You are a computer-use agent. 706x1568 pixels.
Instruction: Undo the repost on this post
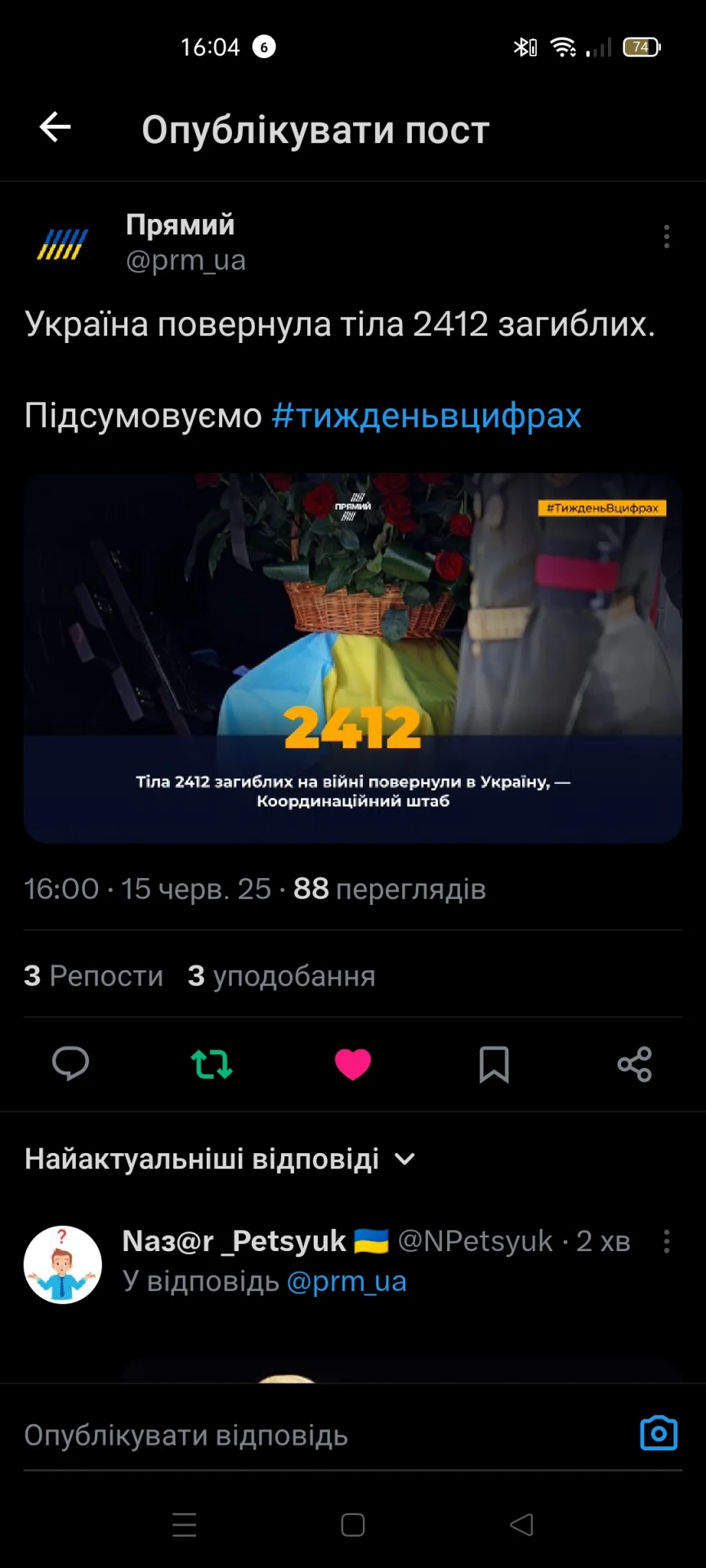212,1064
